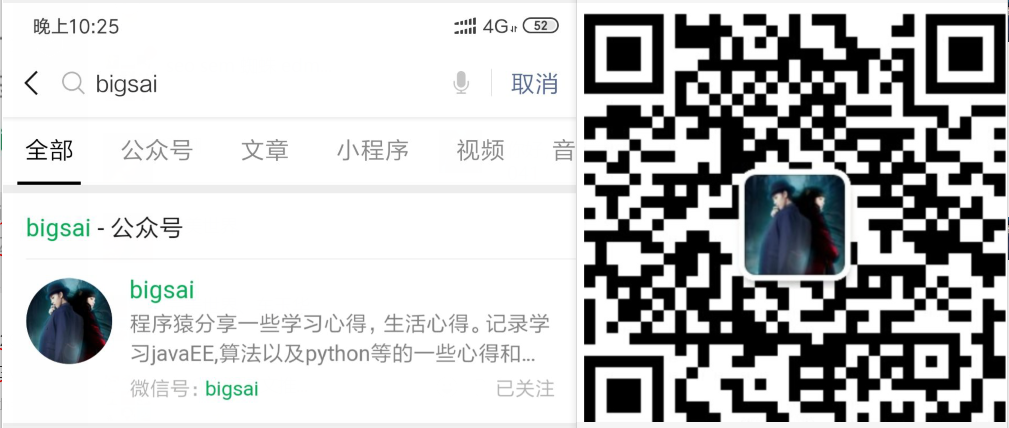Cancel search with 取消
The height and width of the screenshot is (428, 1009).
point(534,84)
